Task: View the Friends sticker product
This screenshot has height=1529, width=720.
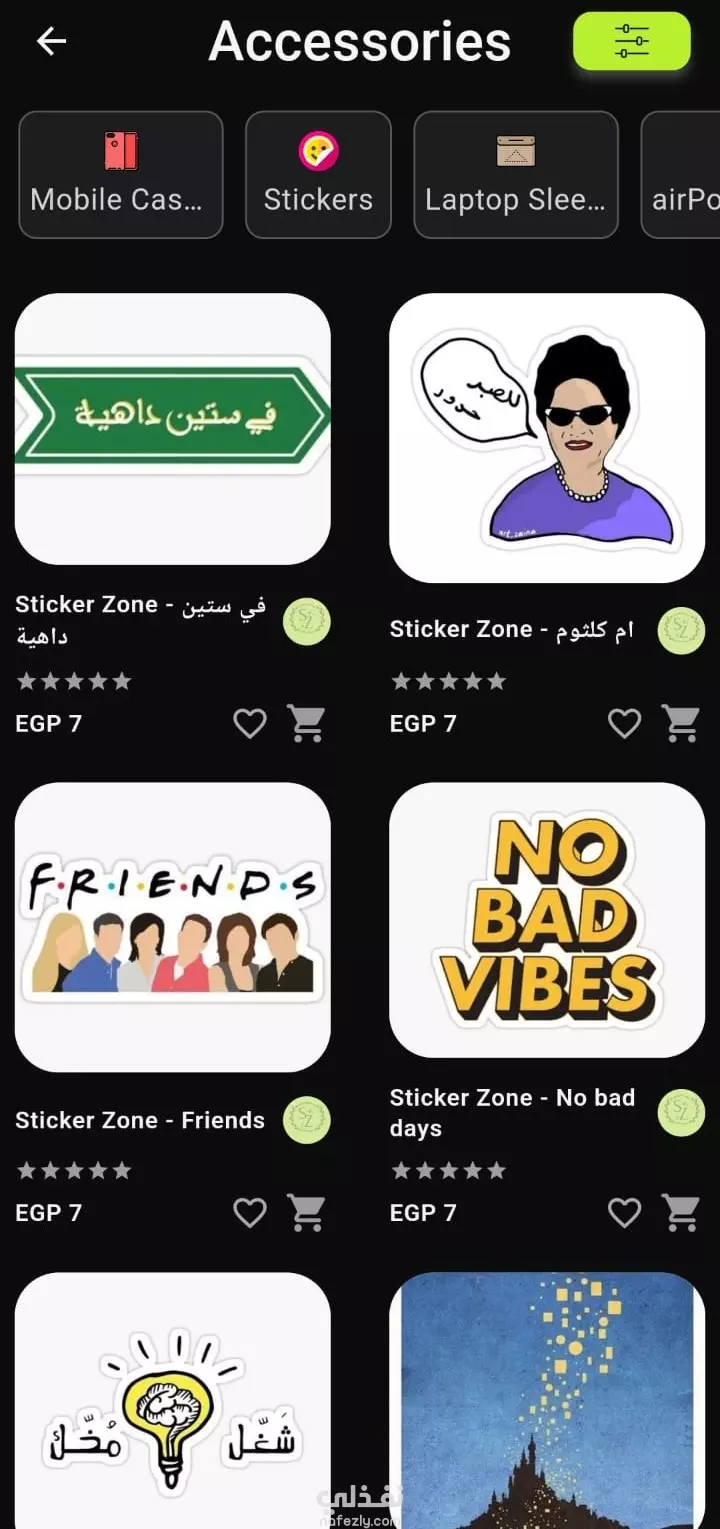Action: pyautogui.click(x=173, y=927)
